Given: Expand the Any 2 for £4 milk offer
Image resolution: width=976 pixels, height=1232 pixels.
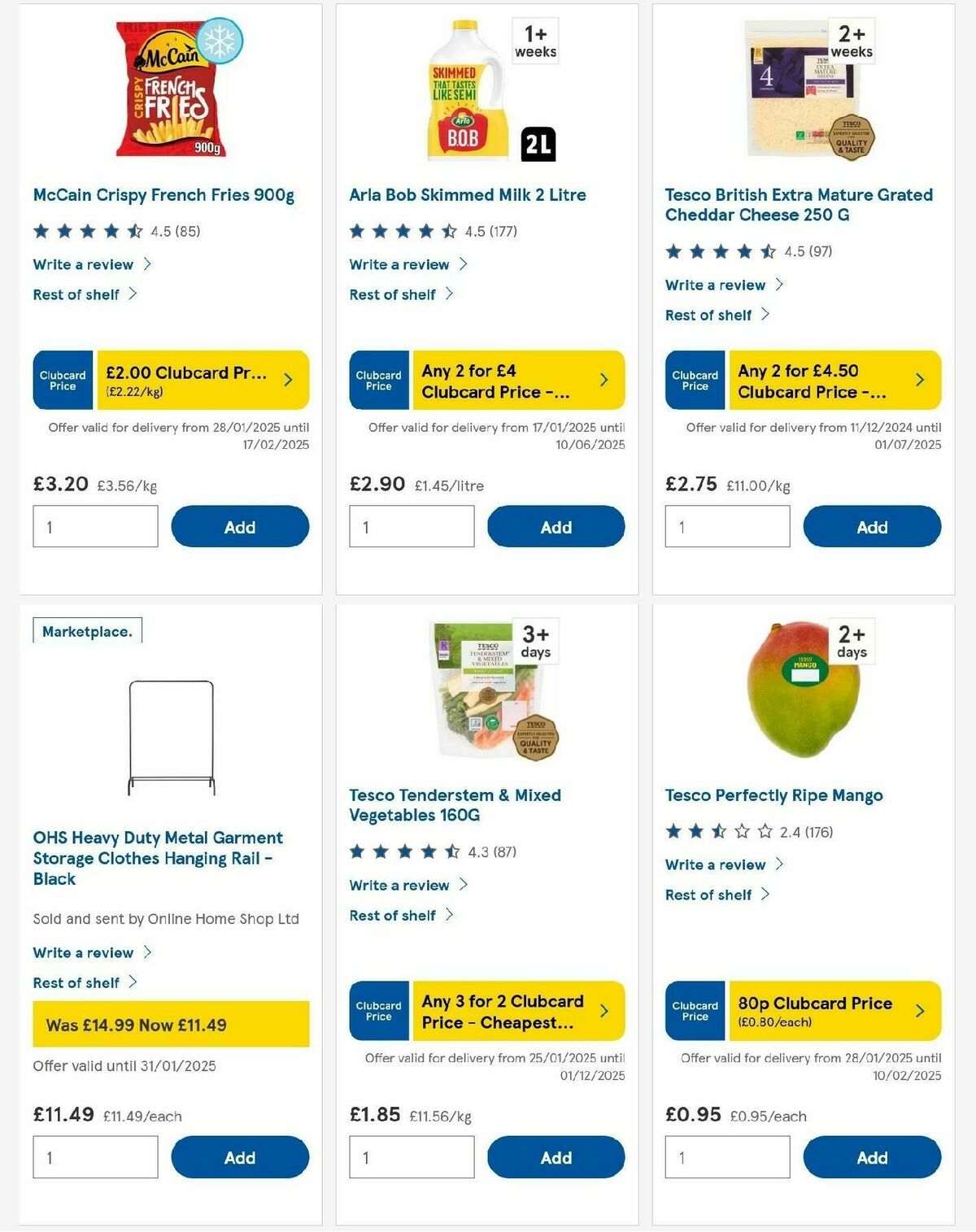Looking at the screenshot, I should [604, 379].
